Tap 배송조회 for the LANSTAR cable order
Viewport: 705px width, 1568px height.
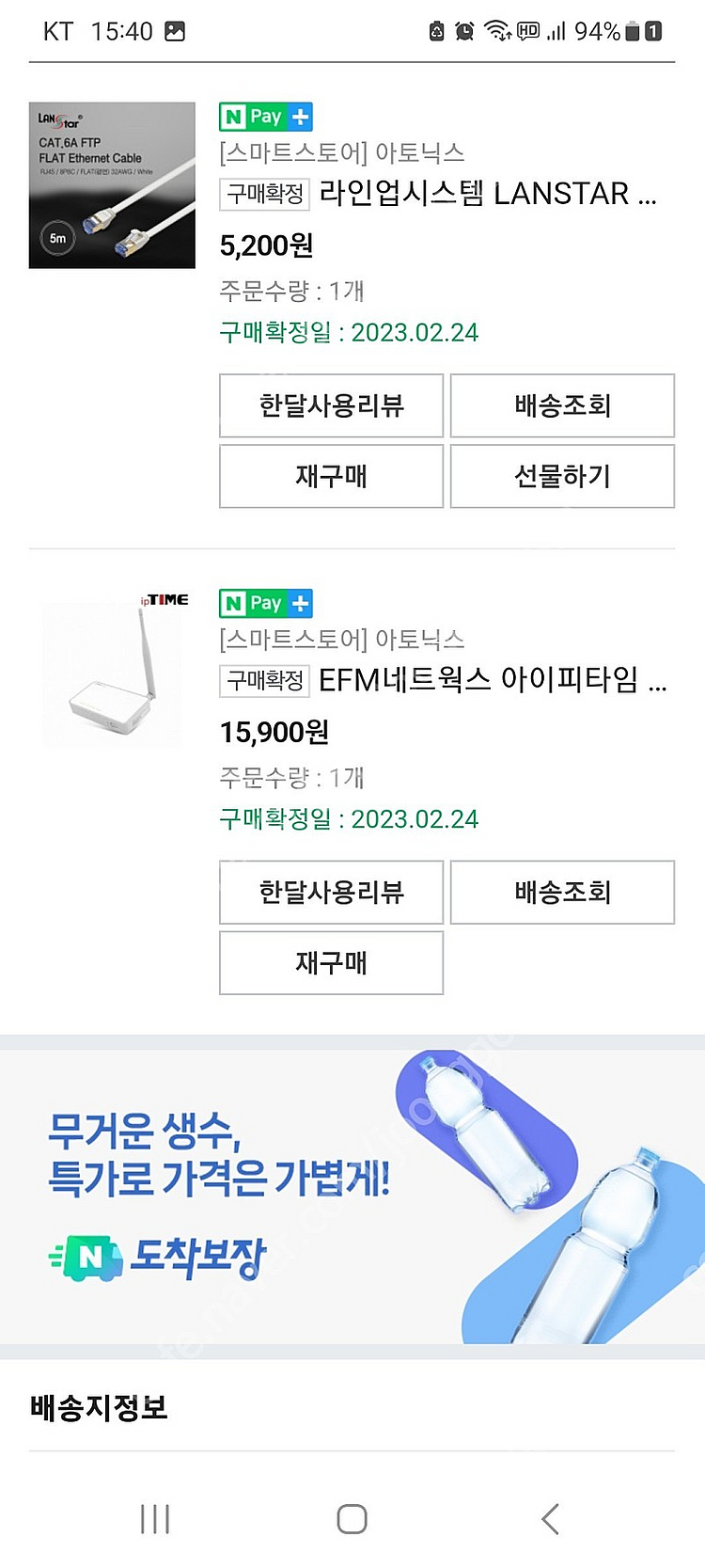(562, 405)
